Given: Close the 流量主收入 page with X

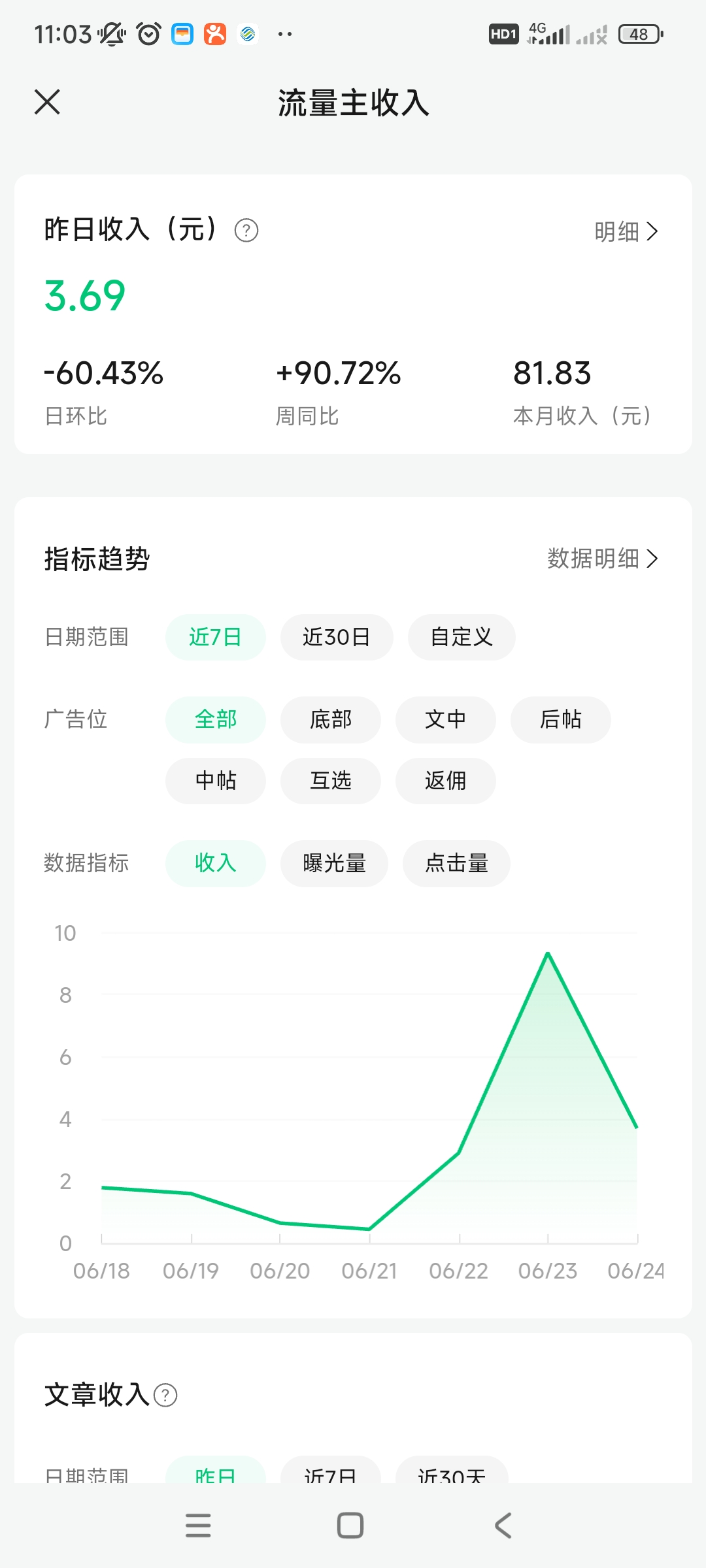Looking at the screenshot, I should point(48,103).
